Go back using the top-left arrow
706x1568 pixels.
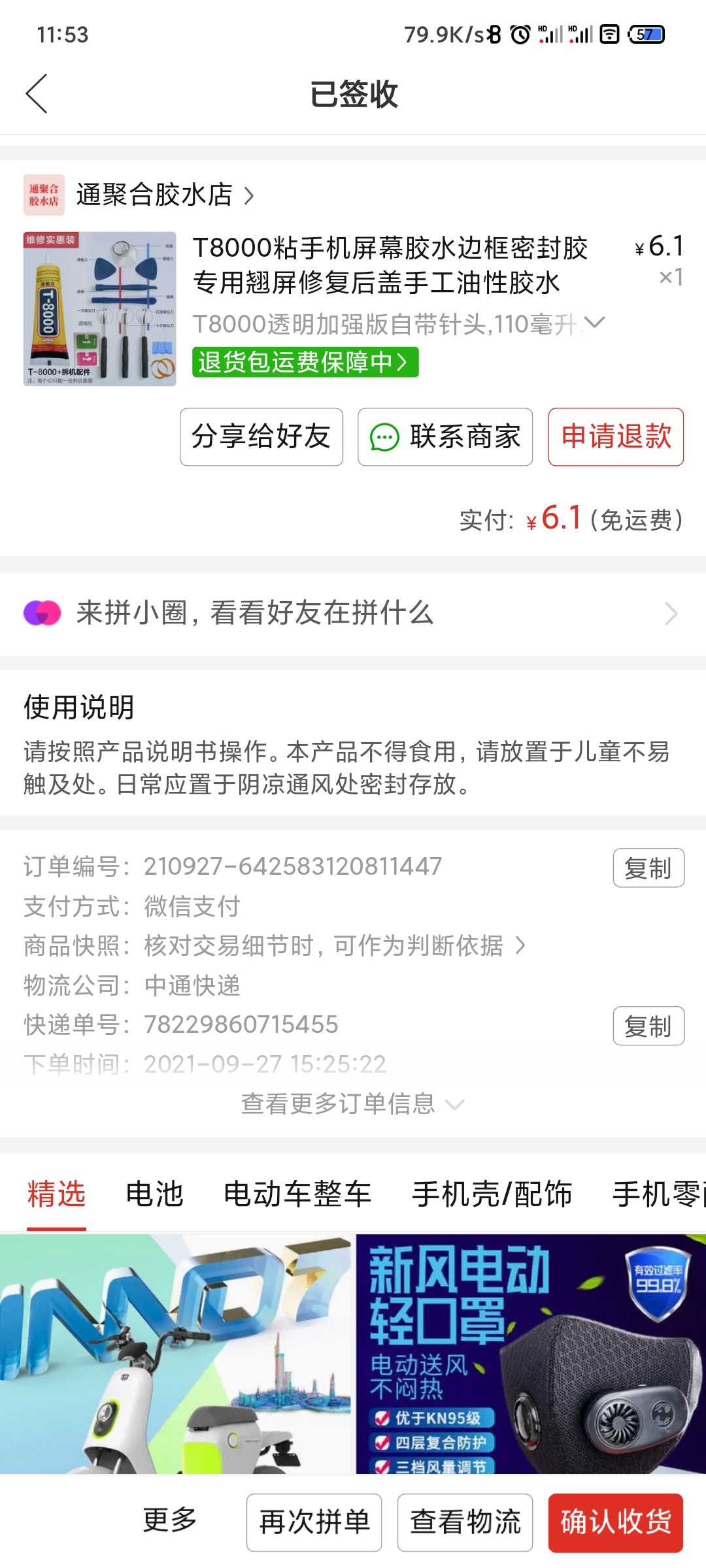click(37, 93)
